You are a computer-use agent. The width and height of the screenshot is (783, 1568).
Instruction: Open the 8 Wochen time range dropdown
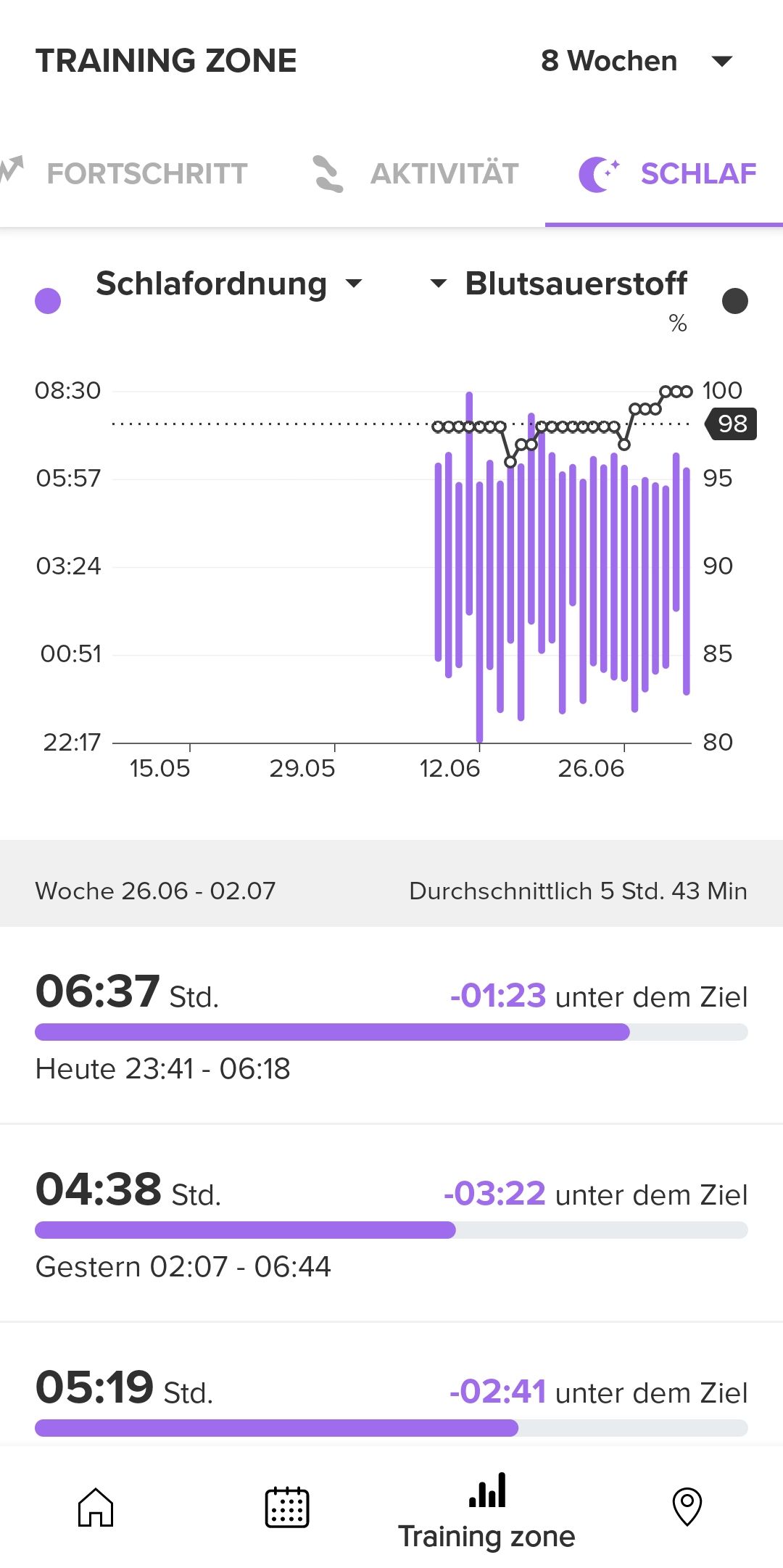point(637,61)
